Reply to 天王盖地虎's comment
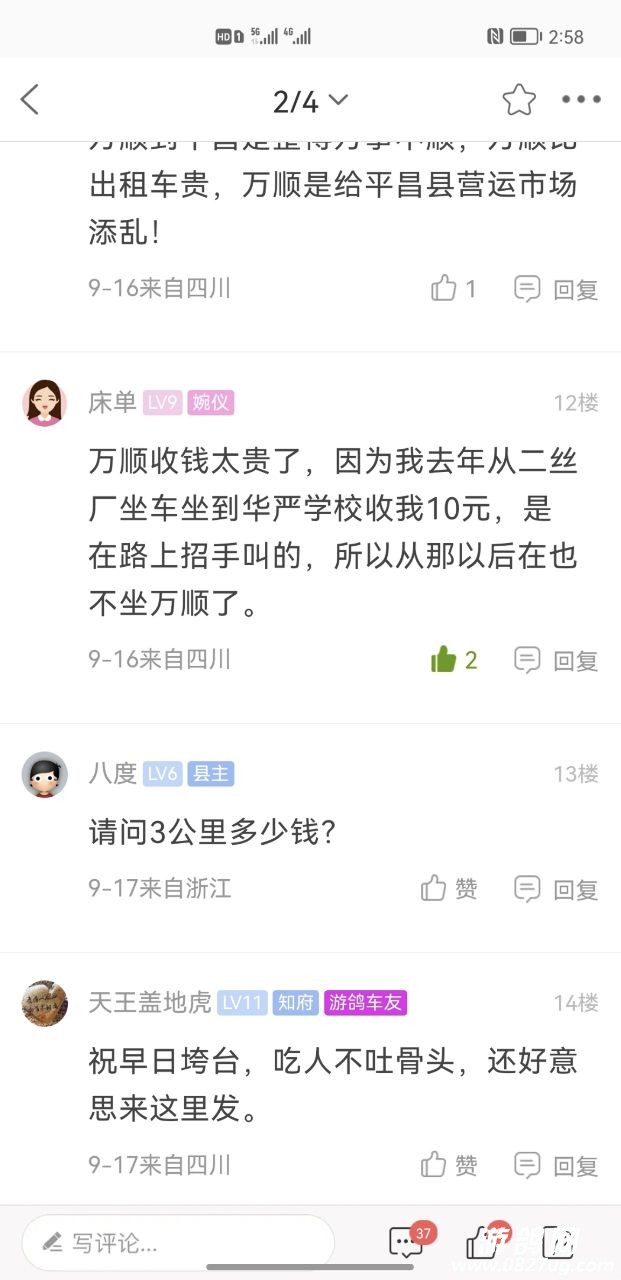The width and height of the screenshot is (621, 1280). pyautogui.click(x=557, y=1165)
